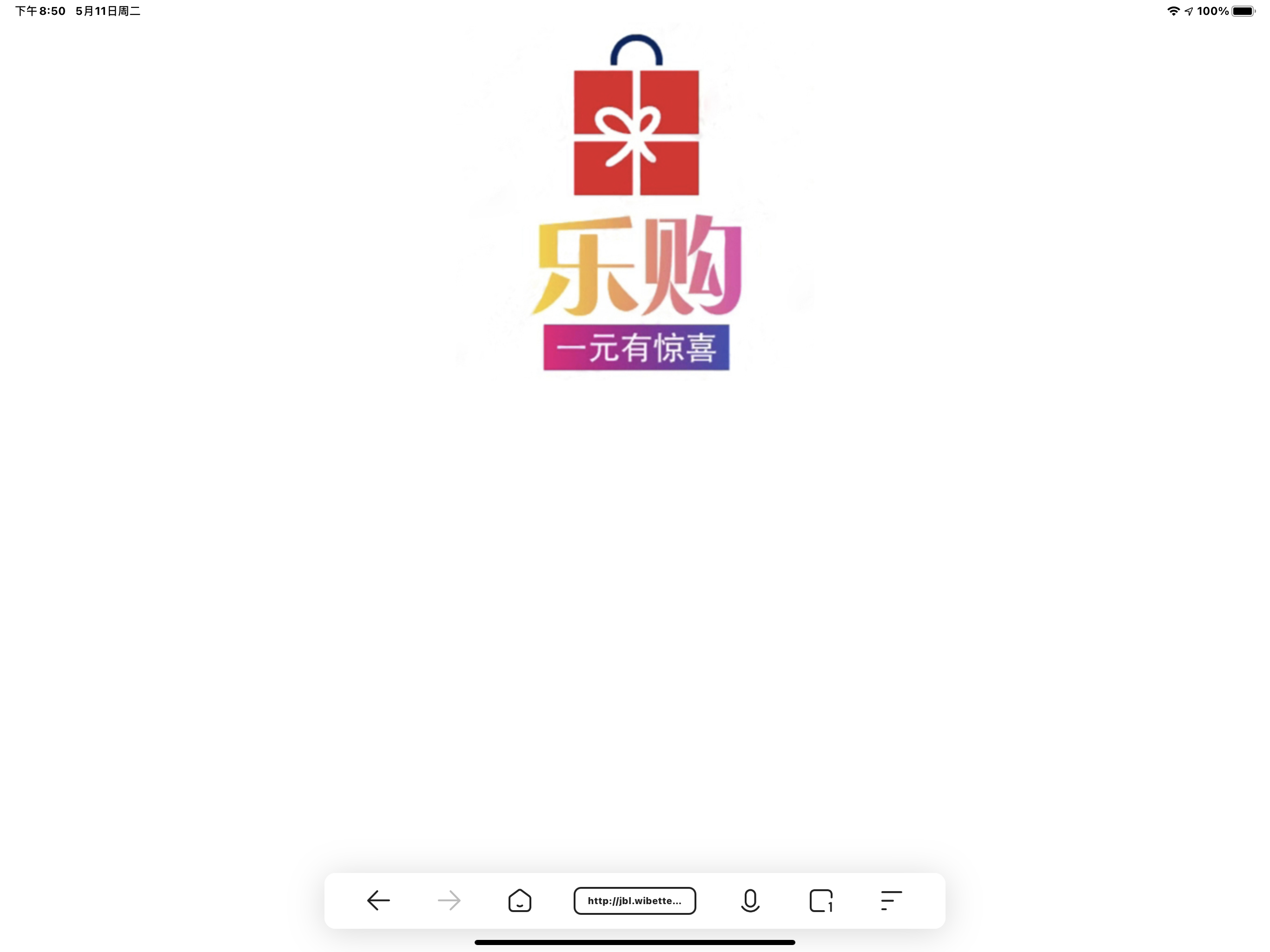The height and width of the screenshot is (952, 1270).
Task: Tap the URL address field
Action: tap(635, 900)
